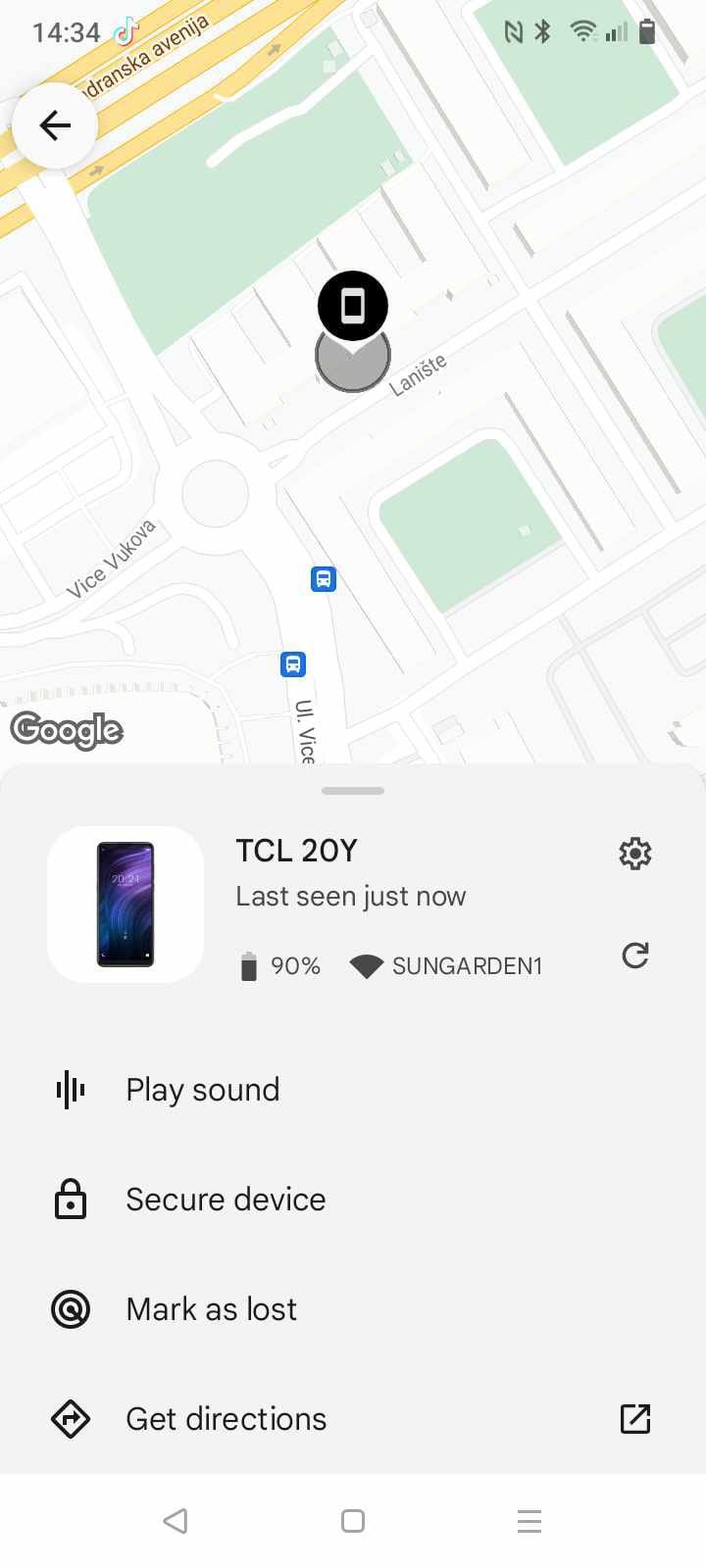Tap the Wi-Fi signal icon in status bar
The image size is (706, 1568).
point(582,30)
